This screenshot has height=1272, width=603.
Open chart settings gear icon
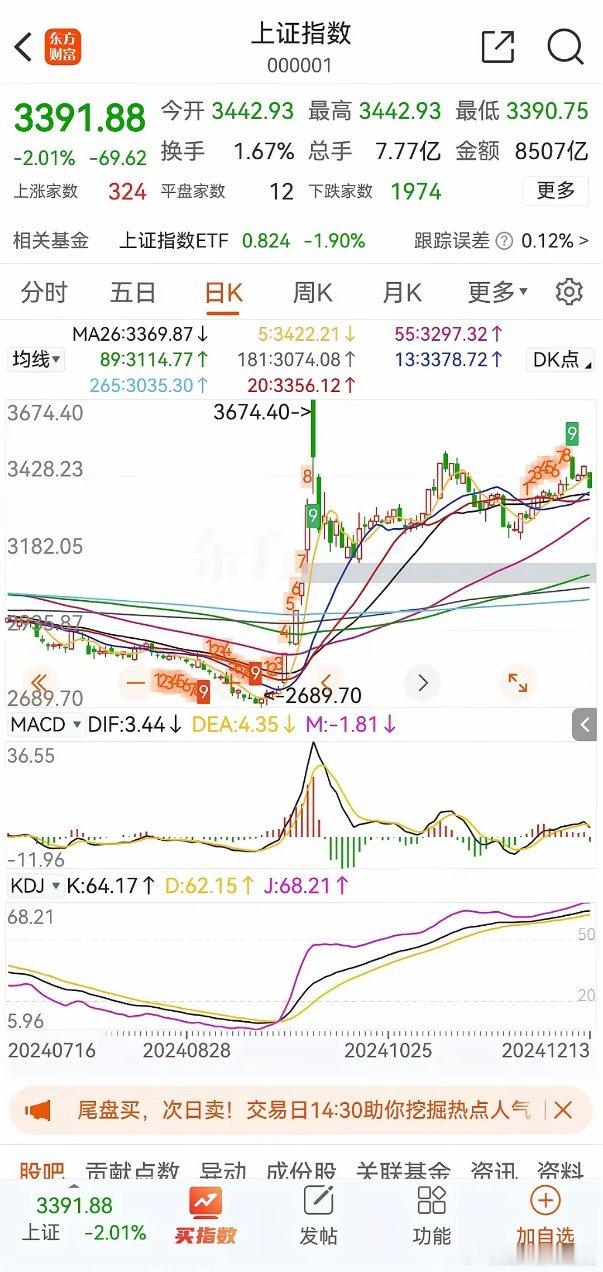(569, 292)
